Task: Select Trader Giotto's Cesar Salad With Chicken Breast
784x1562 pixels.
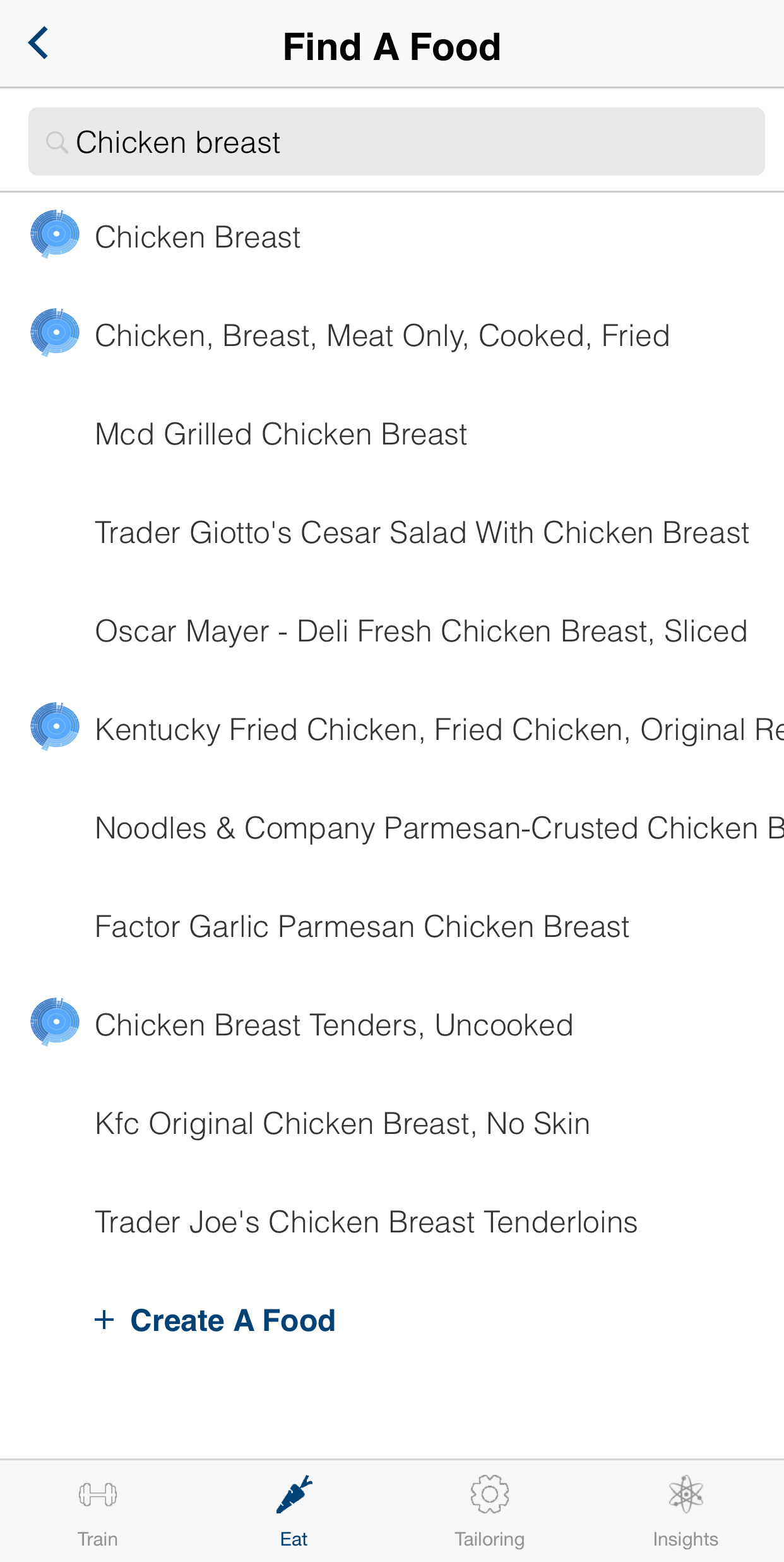Action: tap(392, 533)
